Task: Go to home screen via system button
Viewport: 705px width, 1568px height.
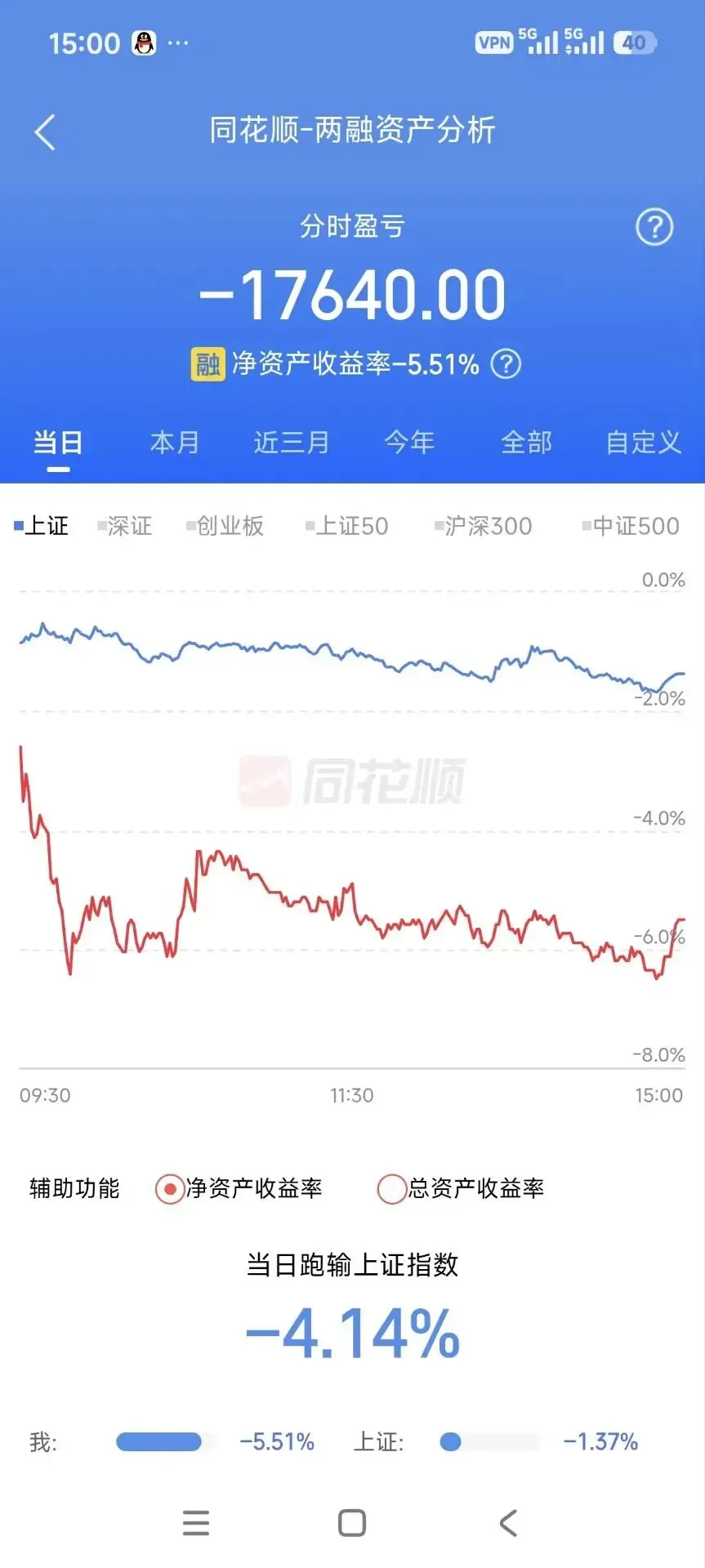Action: point(352,1523)
